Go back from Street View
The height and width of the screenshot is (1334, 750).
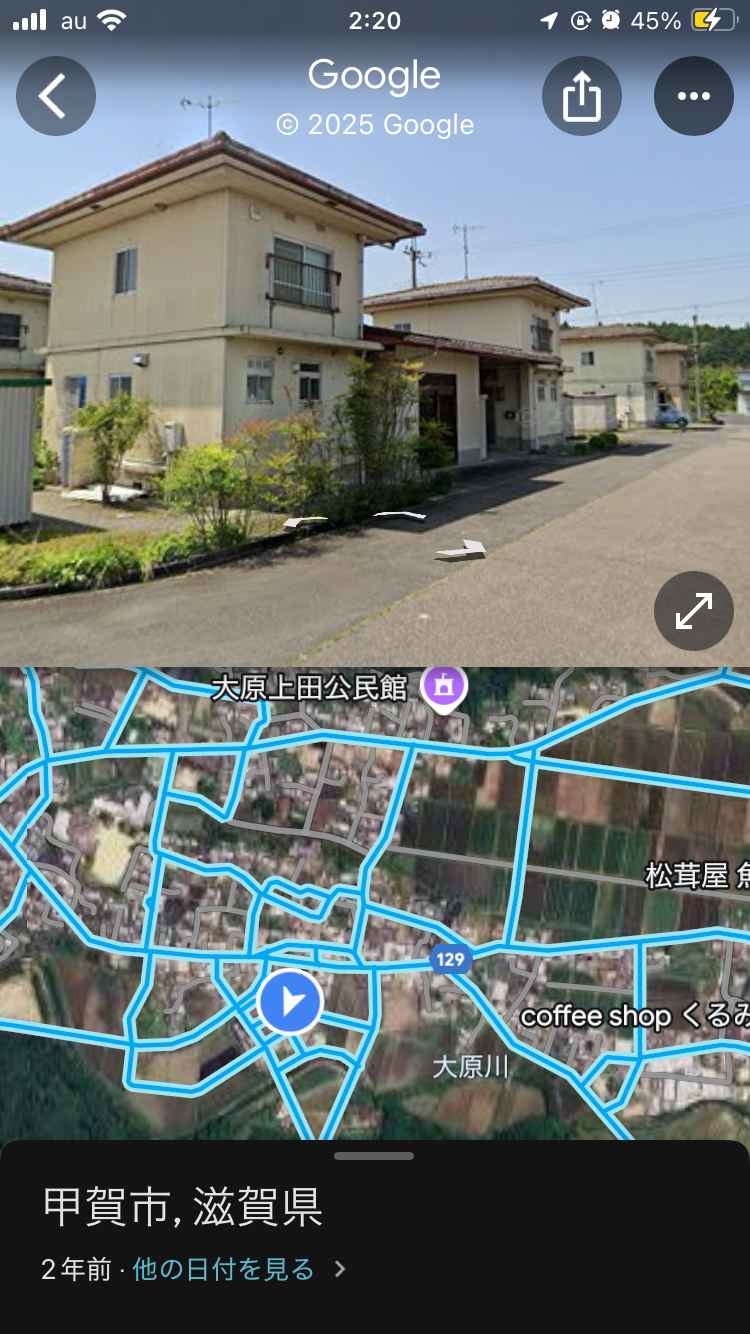coord(55,96)
